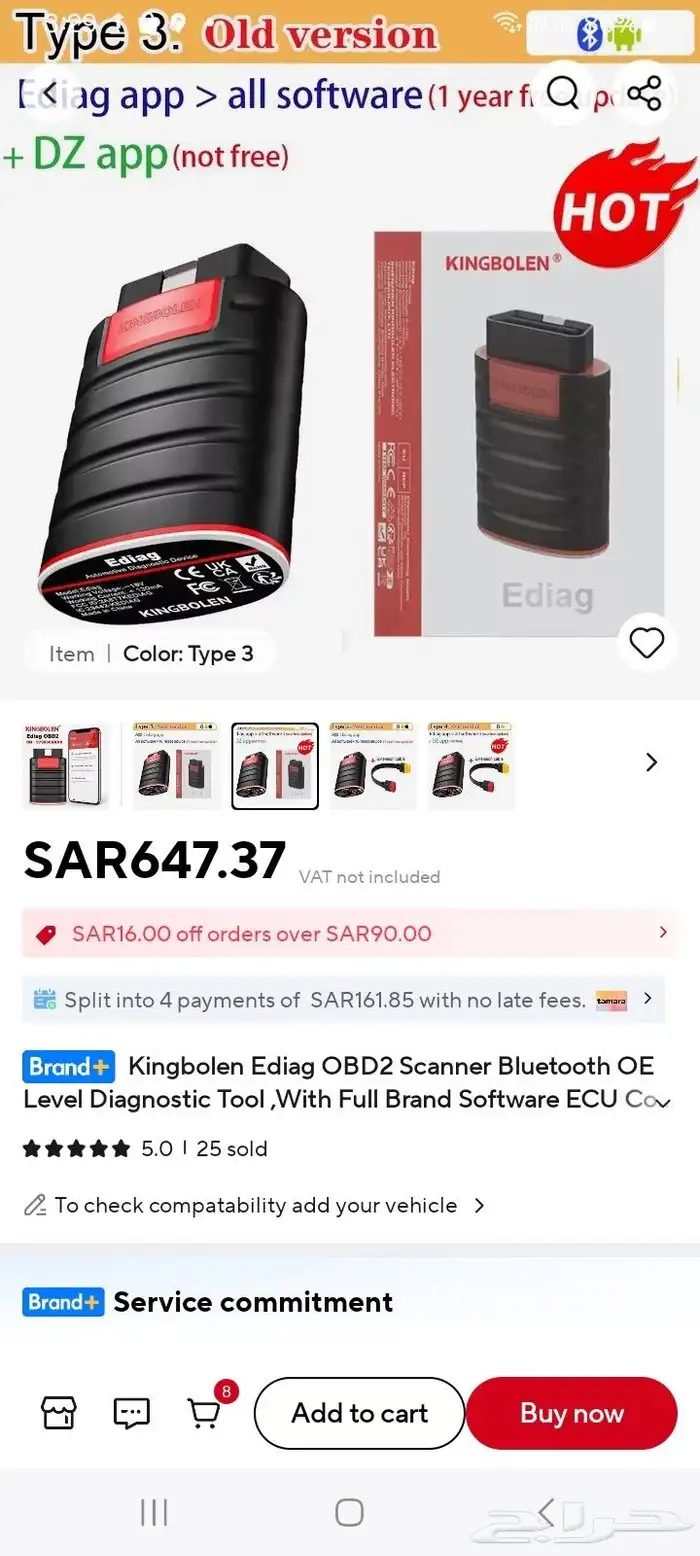
Task: Message the seller via chat icon
Action: [131, 1413]
